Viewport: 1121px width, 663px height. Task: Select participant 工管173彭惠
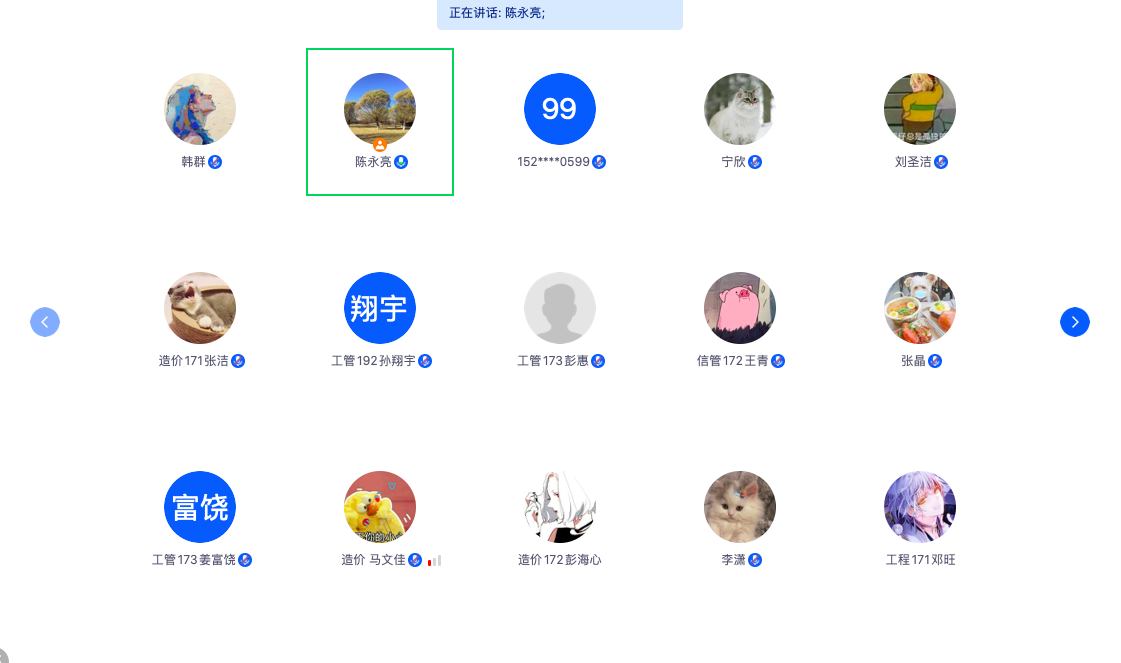pos(560,308)
